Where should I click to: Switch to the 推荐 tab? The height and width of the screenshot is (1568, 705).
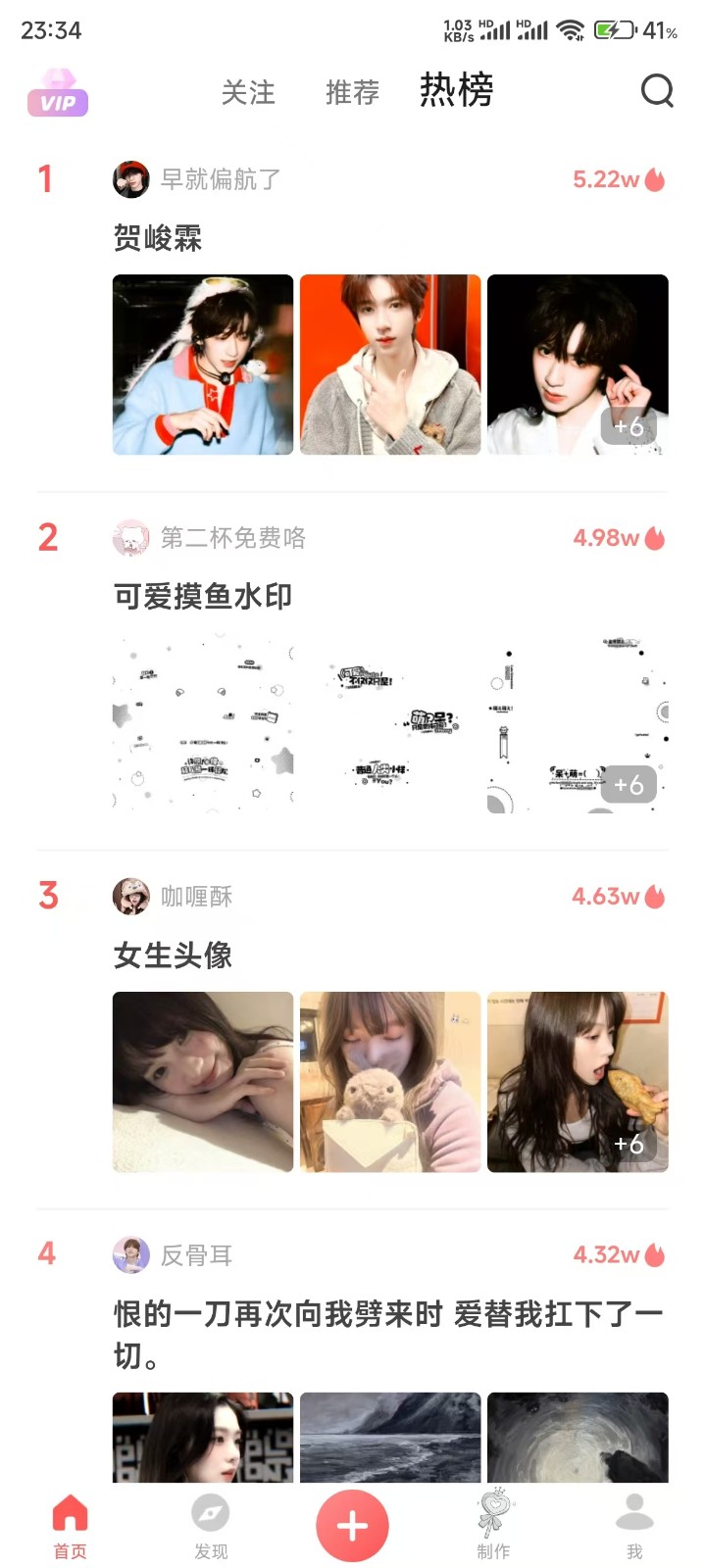(352, 93)
